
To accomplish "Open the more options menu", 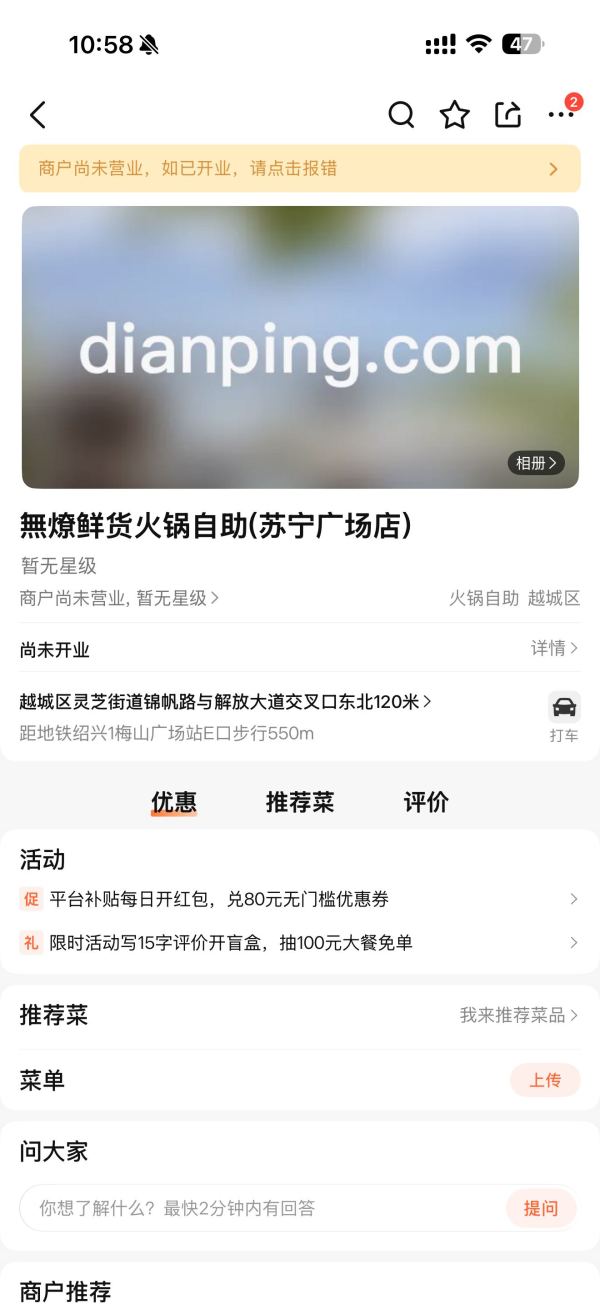I will click(x=560, y=116).
